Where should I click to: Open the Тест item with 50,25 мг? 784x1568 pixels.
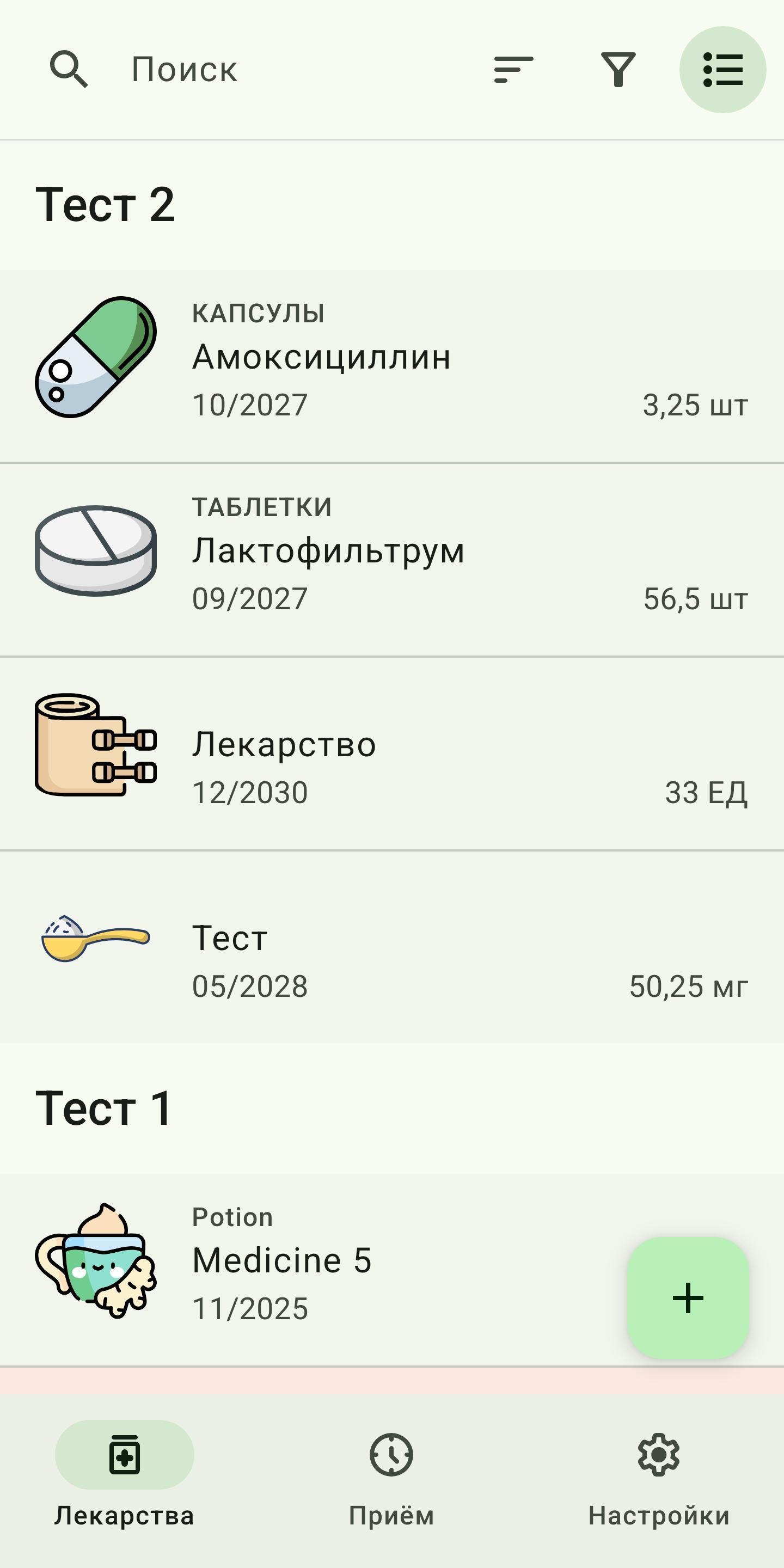pos(390,947)
